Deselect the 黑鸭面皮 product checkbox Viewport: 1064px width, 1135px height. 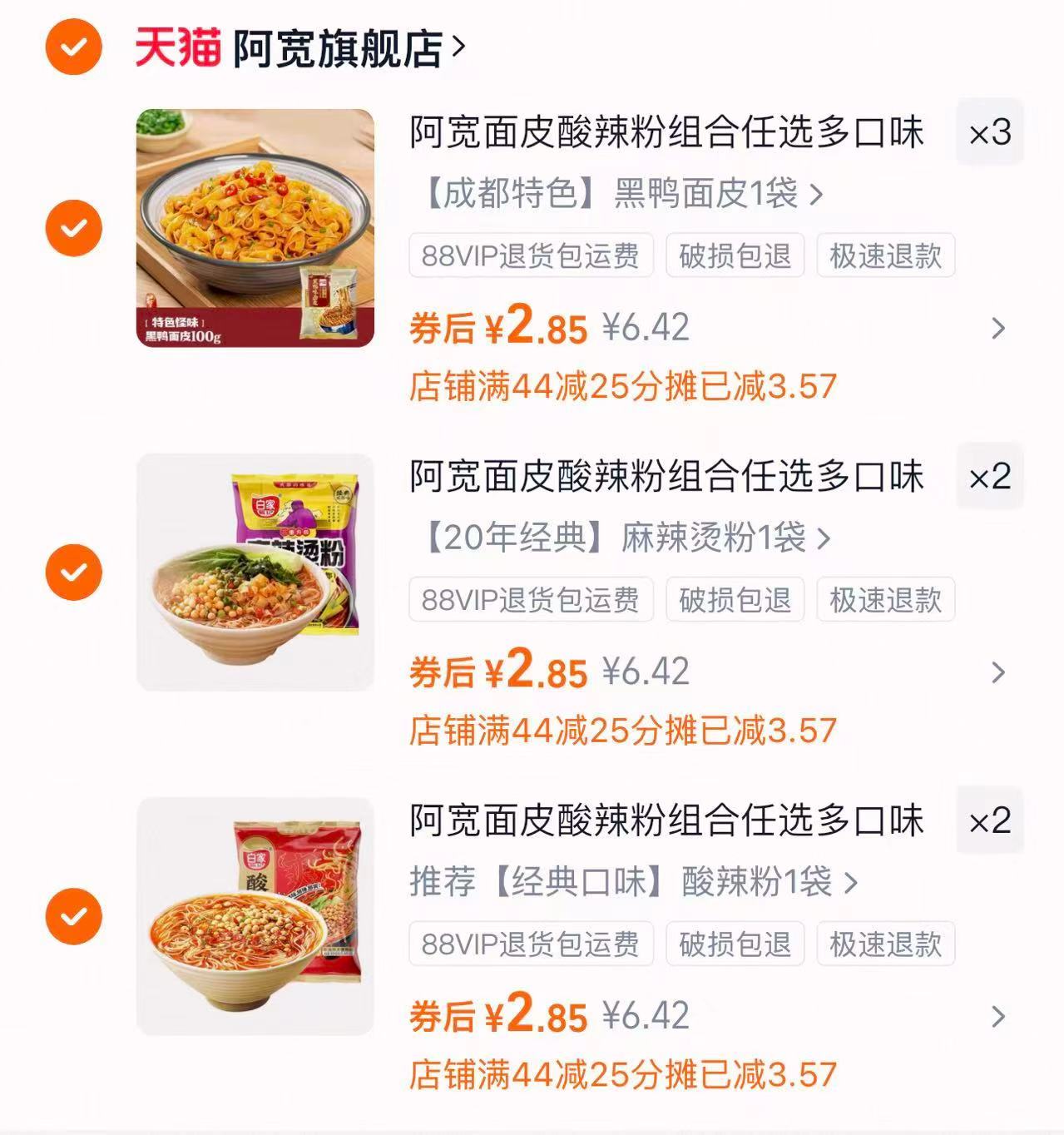75,227
